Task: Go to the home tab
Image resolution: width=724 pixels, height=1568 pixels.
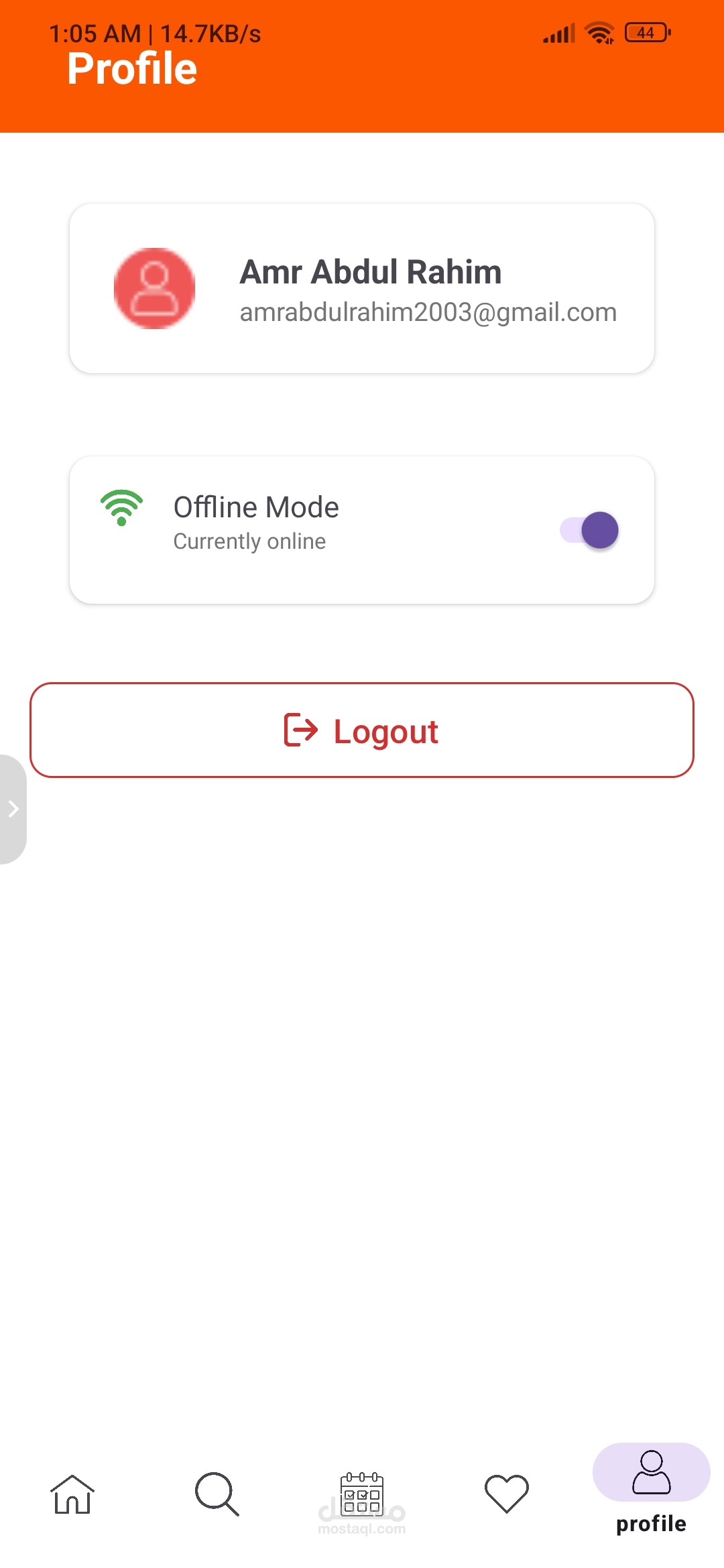Action: [72, 1494]
